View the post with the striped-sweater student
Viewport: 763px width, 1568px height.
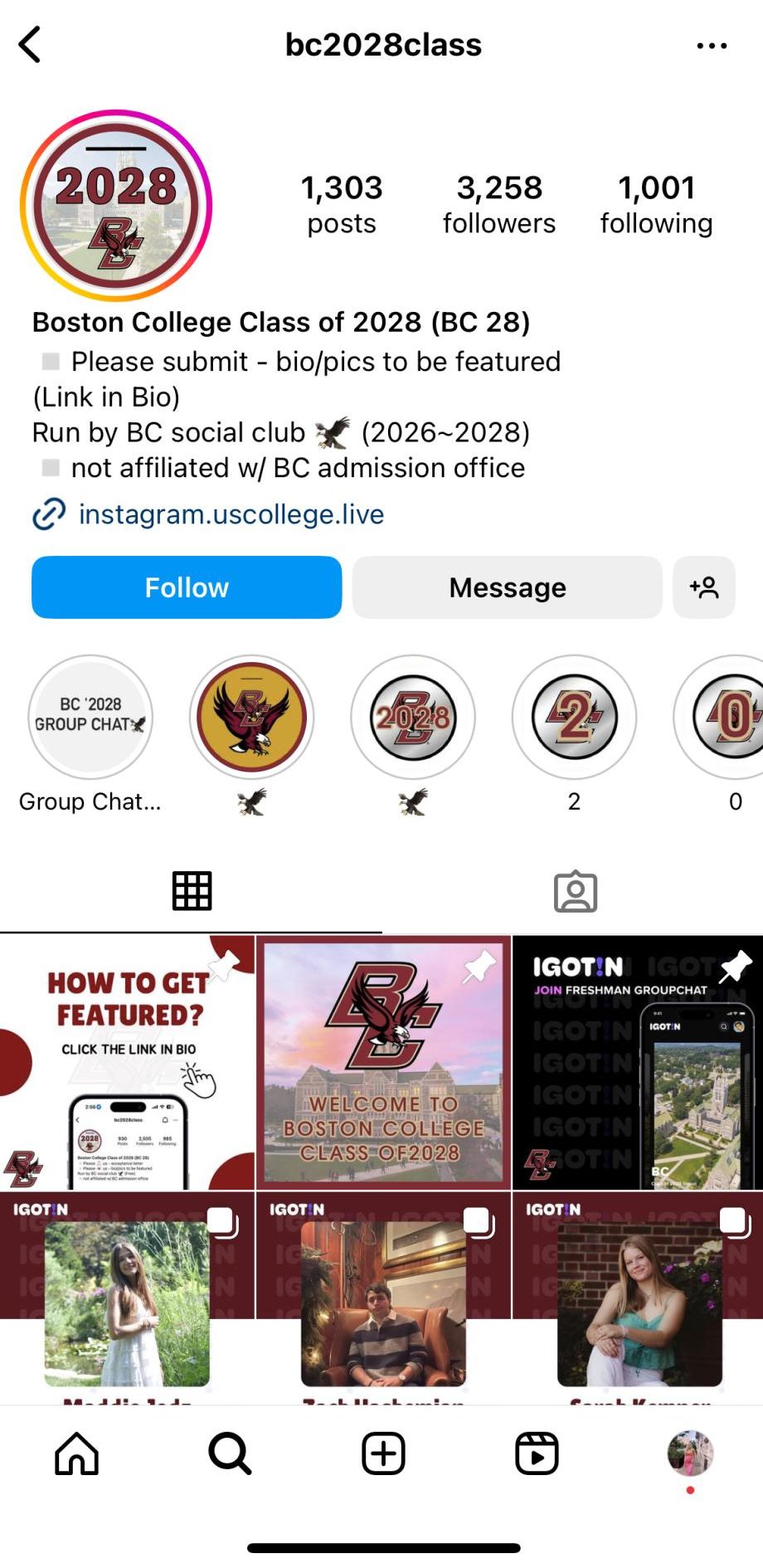coord(383,1298)
